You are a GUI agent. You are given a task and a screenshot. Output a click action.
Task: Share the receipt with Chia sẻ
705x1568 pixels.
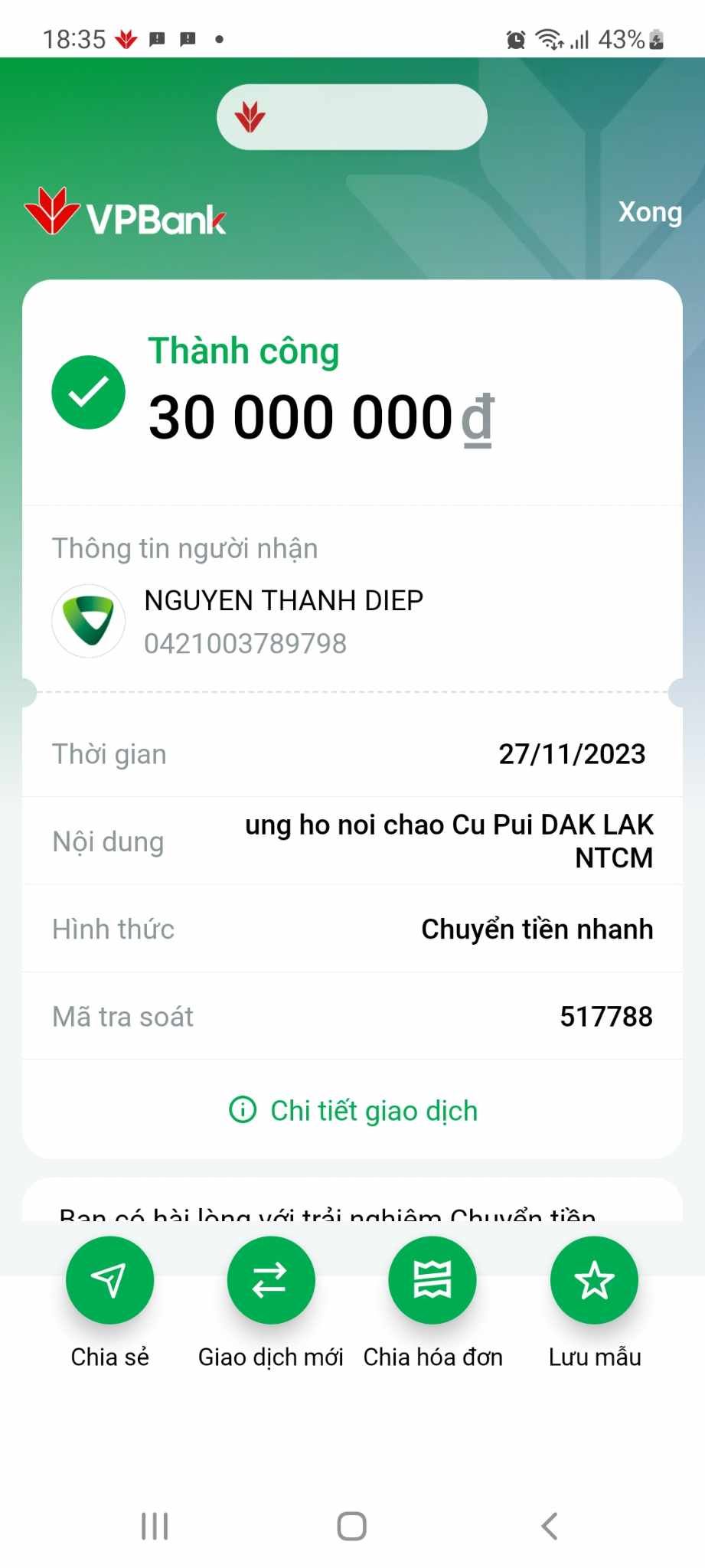tap(109, 1280)
